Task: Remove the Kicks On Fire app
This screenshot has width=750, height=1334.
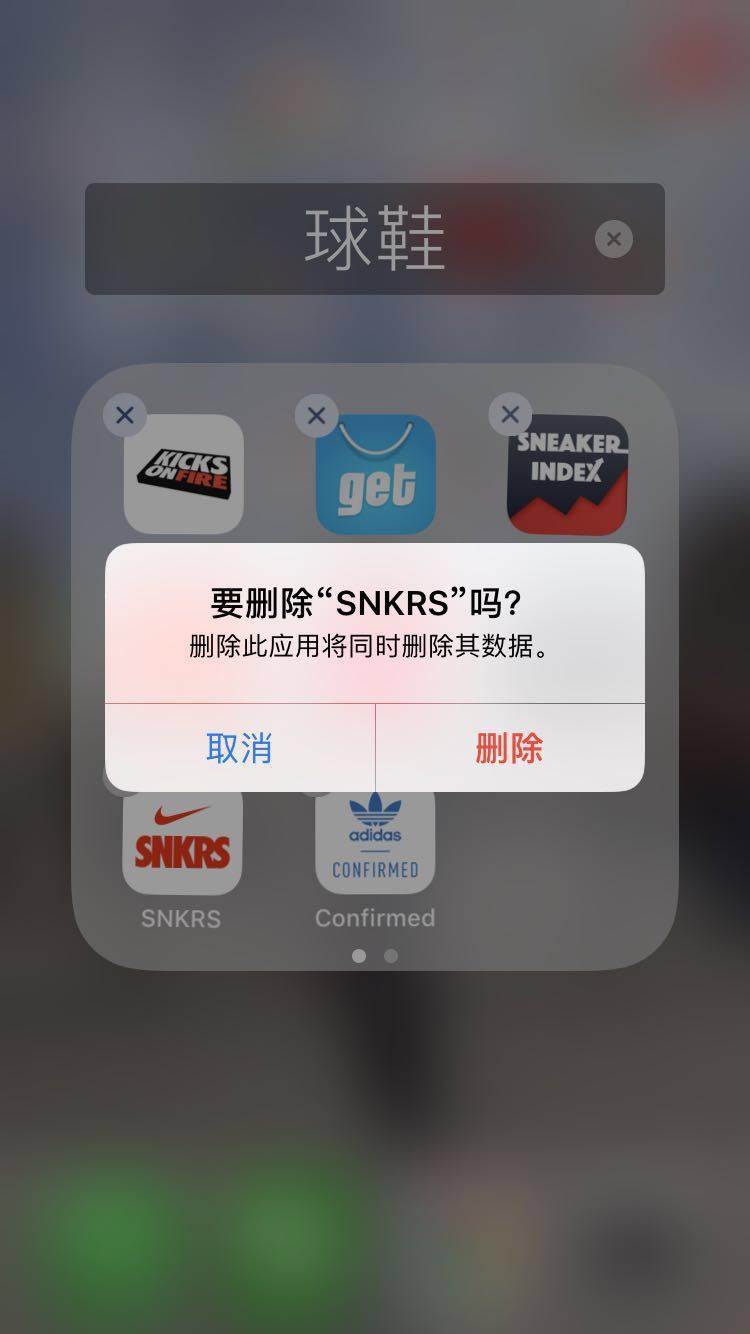Action: [125, 415]
